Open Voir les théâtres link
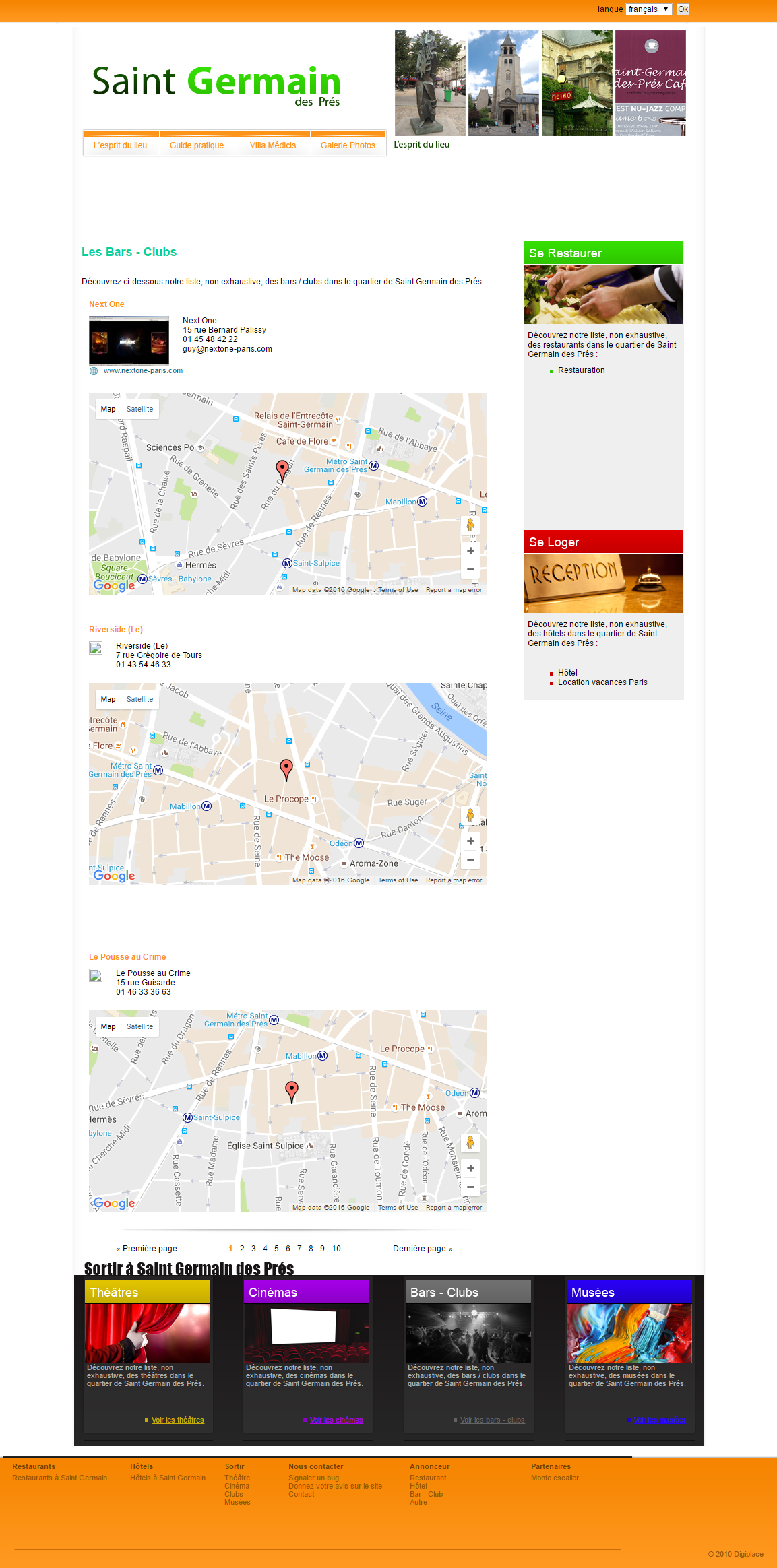 tap(177, 1420)
